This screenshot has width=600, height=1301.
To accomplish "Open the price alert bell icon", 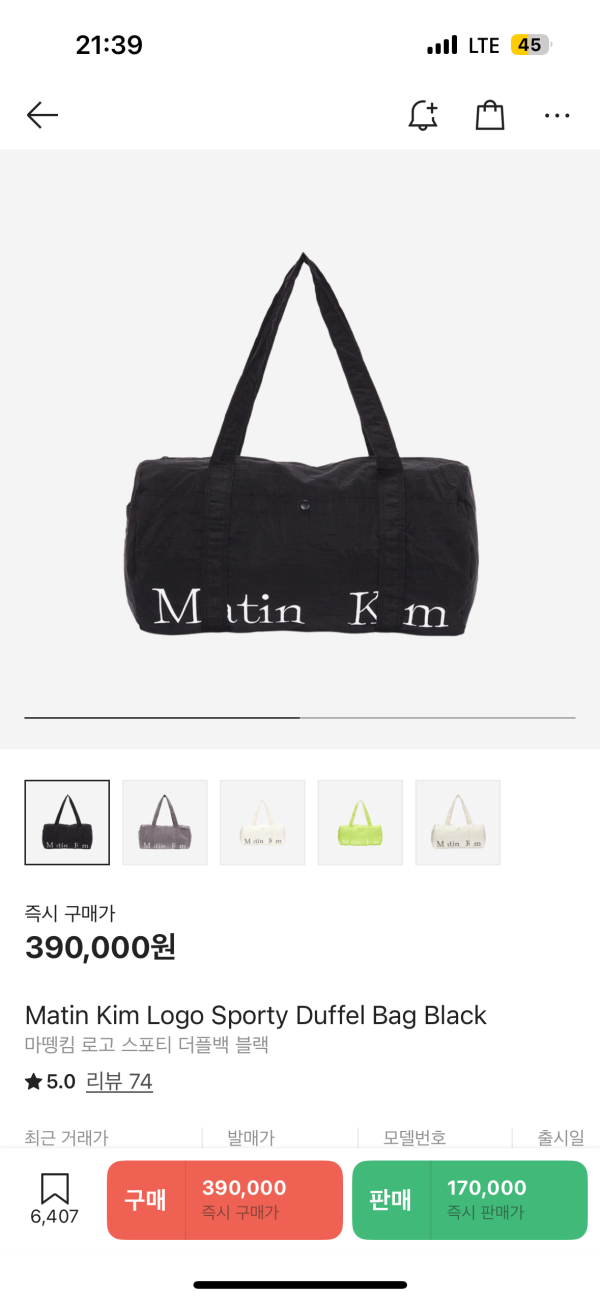I will (424, 115).
